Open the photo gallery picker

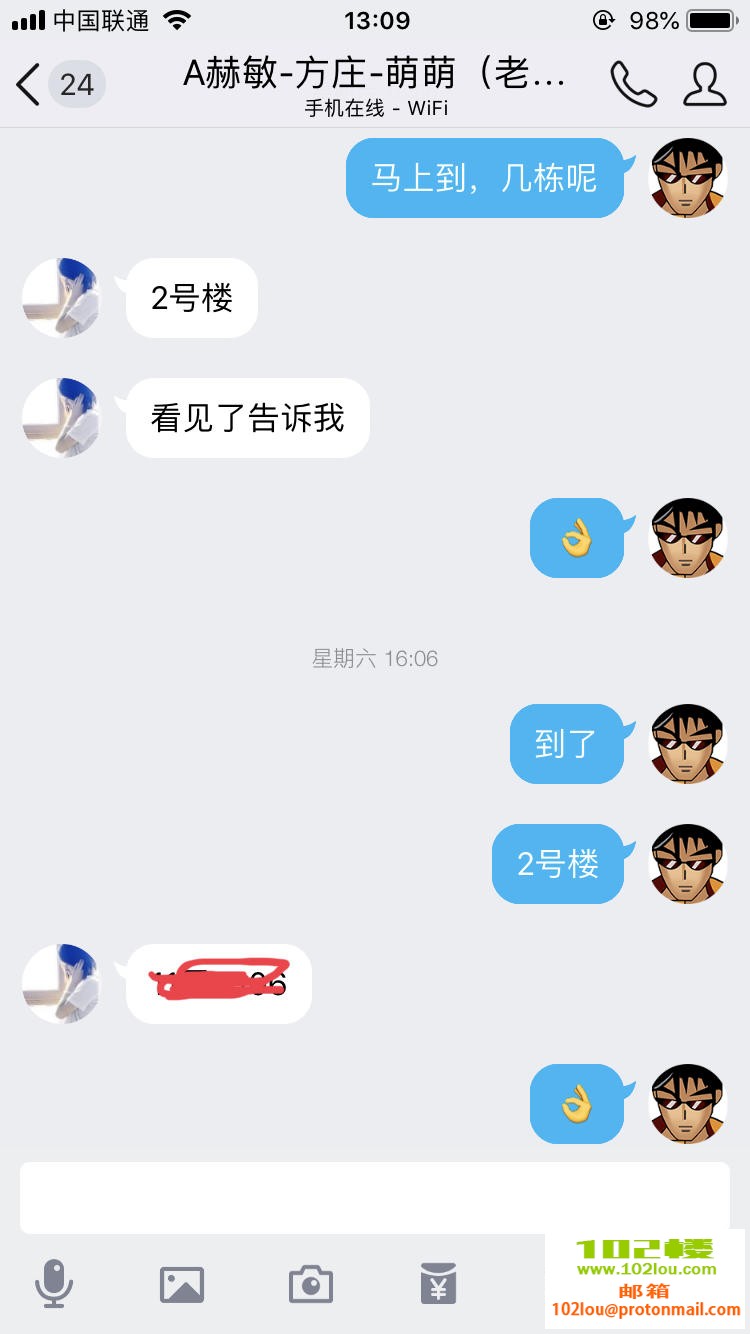click(182, 1284)
